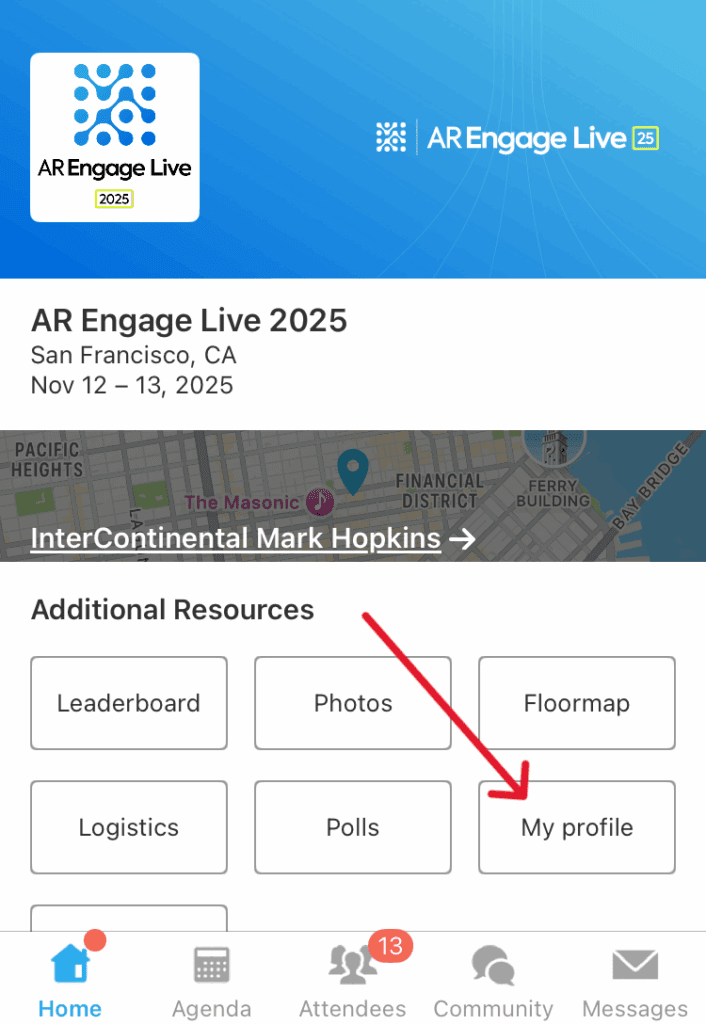Switch to the Attendees tab
The width and height of the screenshot is (706, 1024).
tap(352, 982)
